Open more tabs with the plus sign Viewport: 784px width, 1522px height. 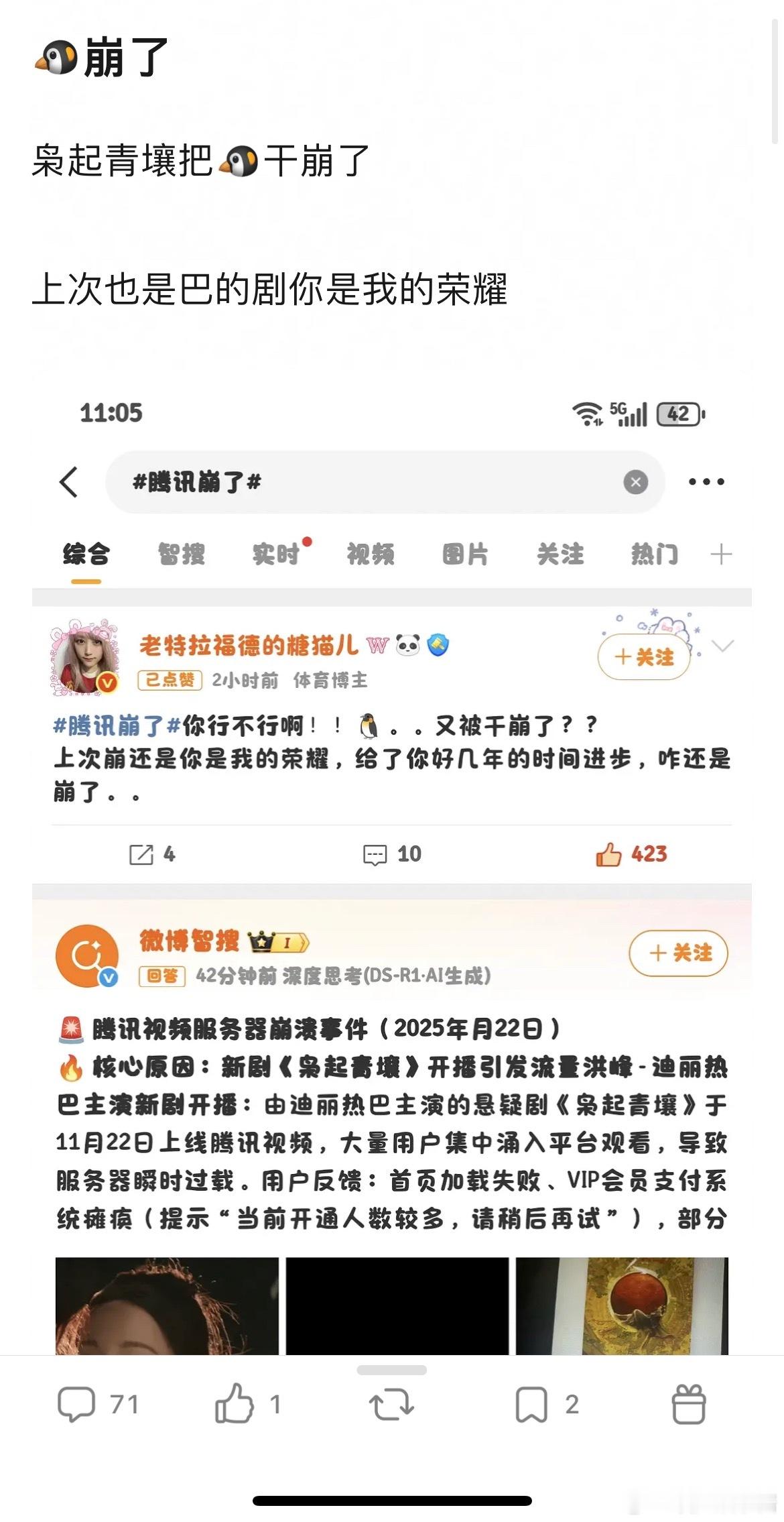pyautogui.click(x=723, y=554)
